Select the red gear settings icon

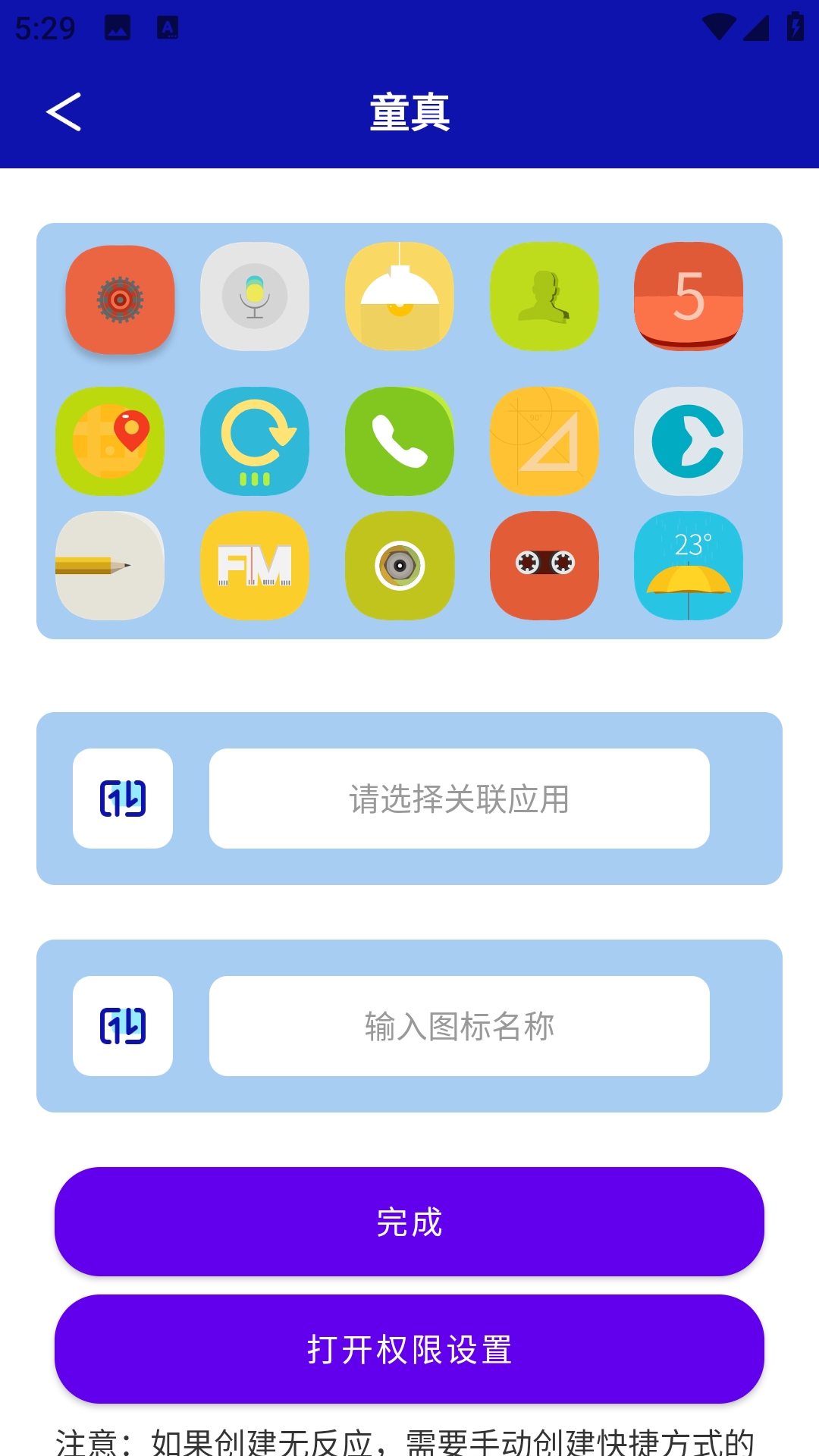coord(120,300)
